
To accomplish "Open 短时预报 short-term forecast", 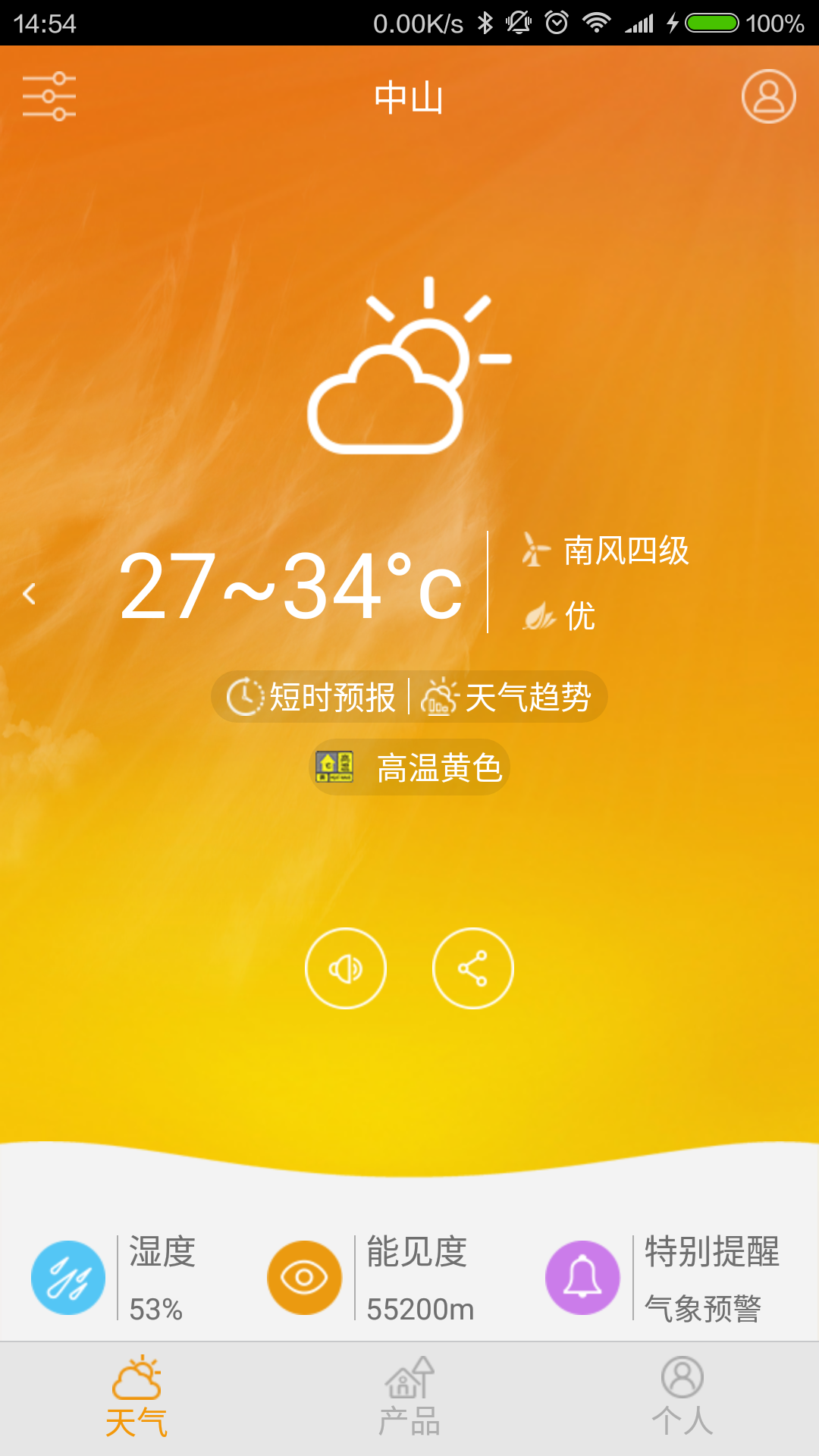I will [x=330, y=695].
